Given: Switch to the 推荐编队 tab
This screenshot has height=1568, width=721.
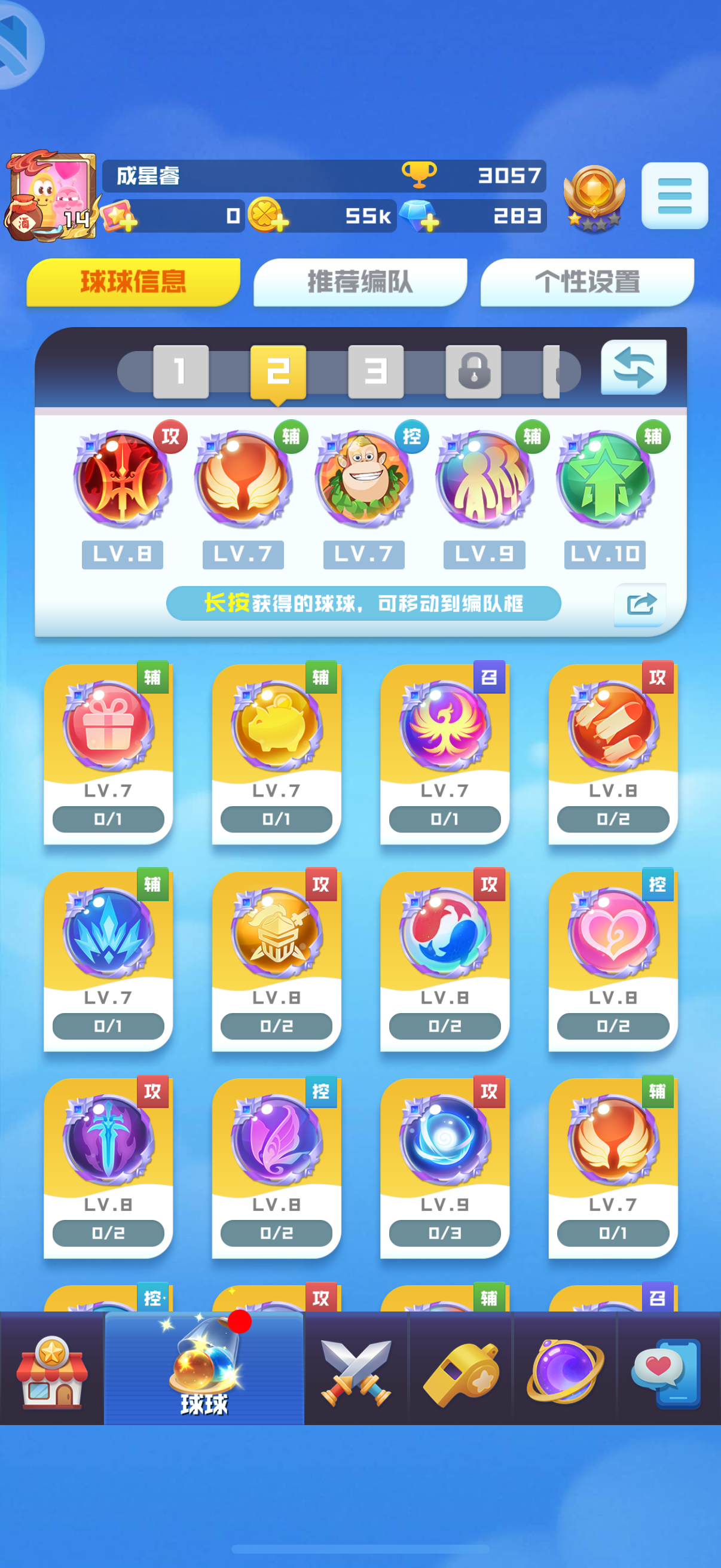Looking at the screenshot, I should (360, 282).
